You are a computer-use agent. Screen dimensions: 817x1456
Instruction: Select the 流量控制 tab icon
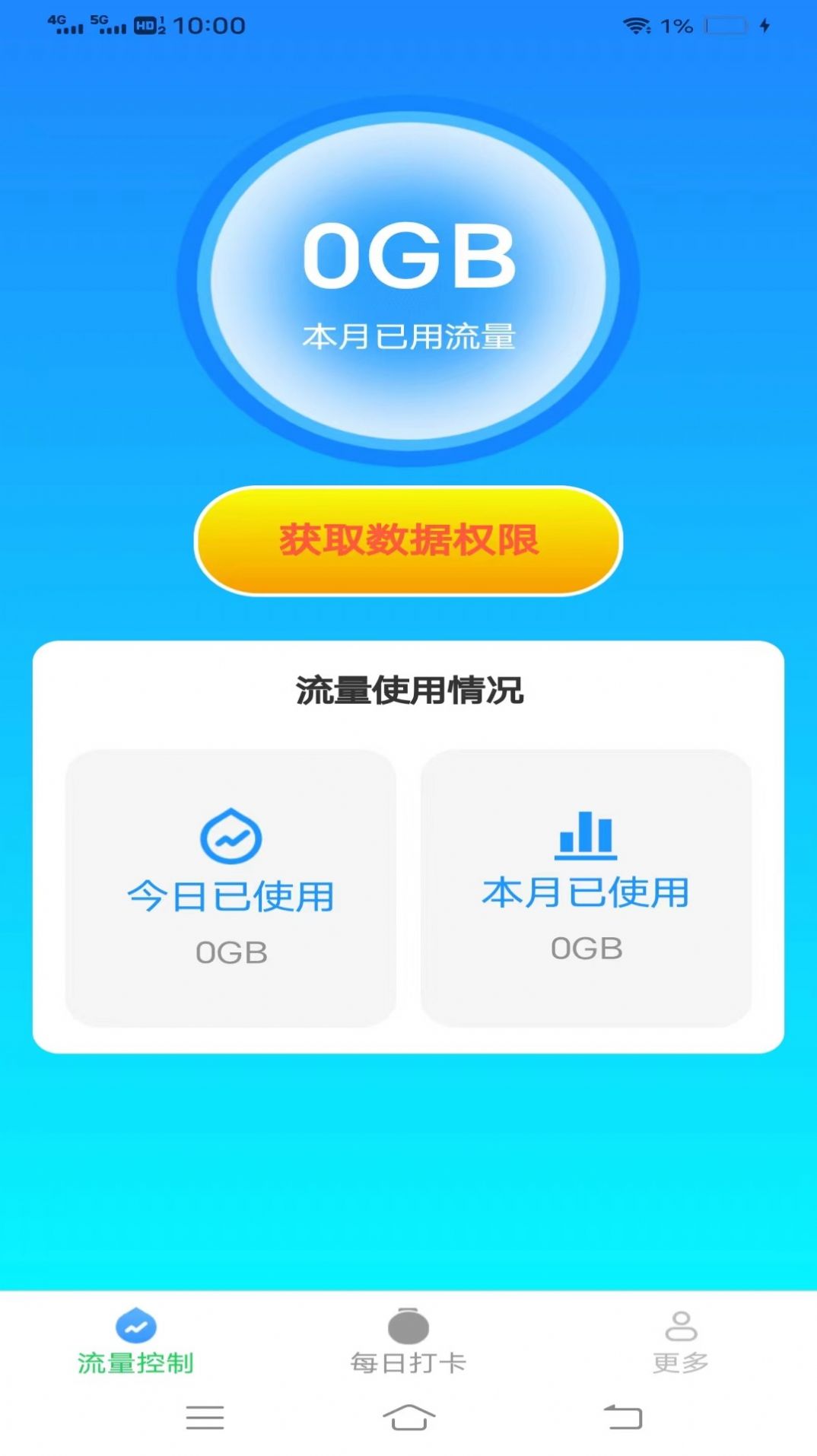tap(135, 1325)
